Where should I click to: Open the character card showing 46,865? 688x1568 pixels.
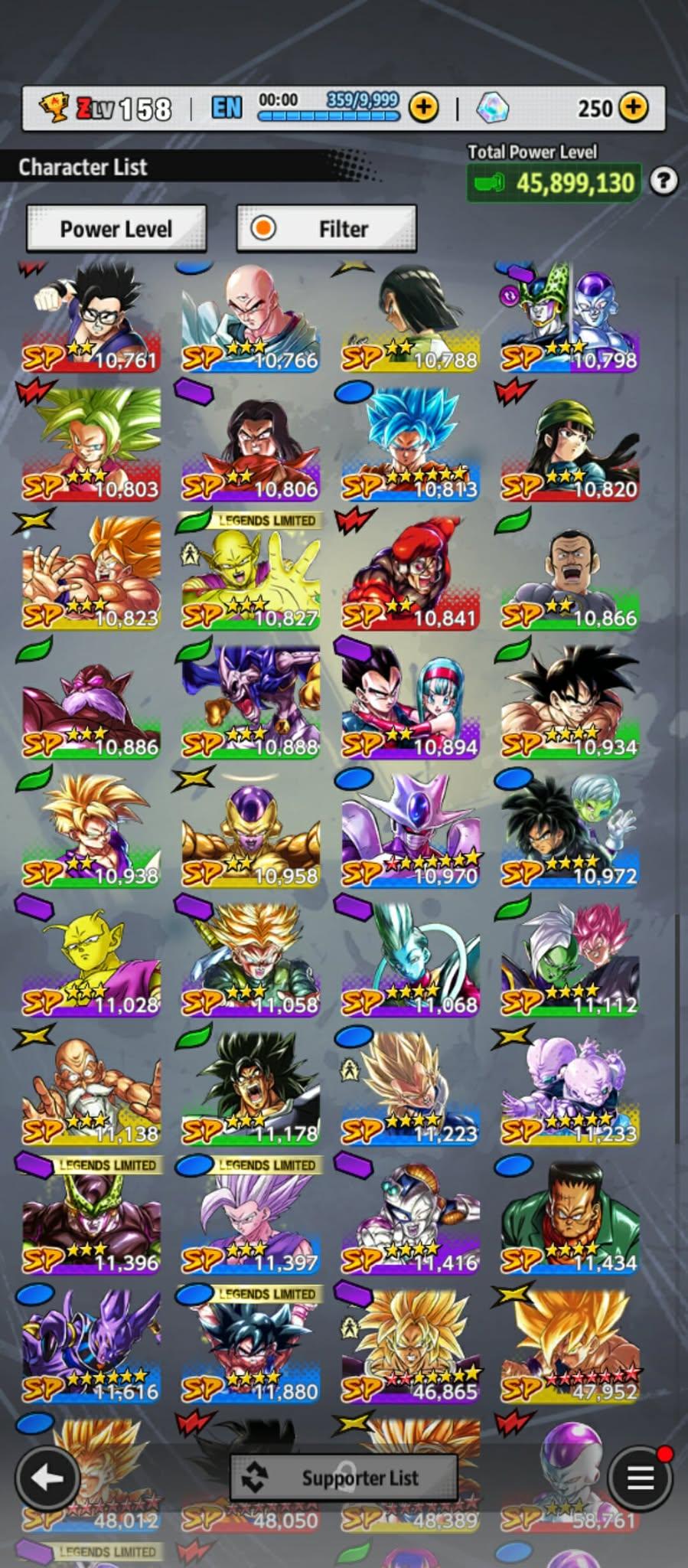click(410, 1347)
